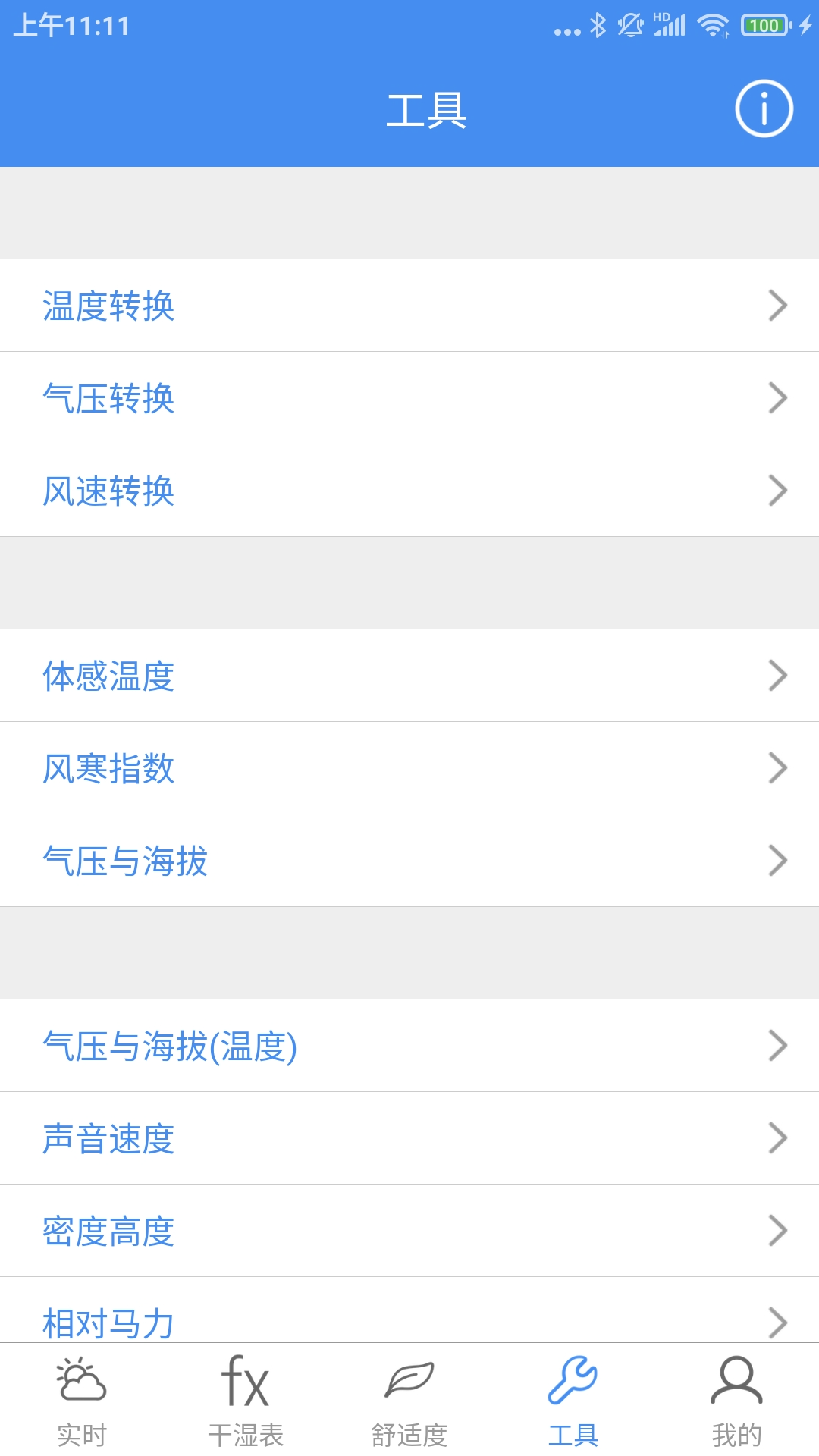This screenshot has width=819, height=1456.
Task: Tap the info icon in the header
Action: point(764,106)
